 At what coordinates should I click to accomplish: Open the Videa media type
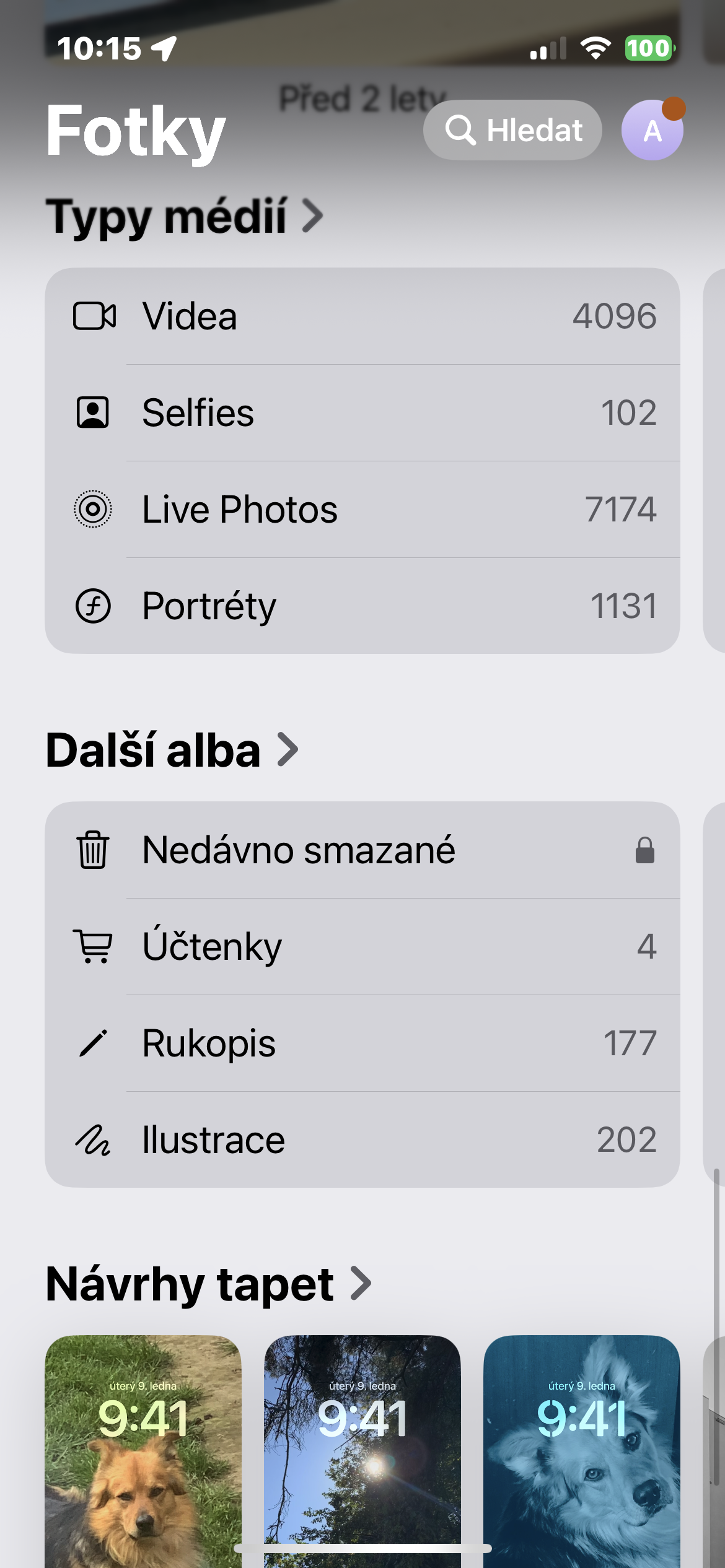pos(362,316)
